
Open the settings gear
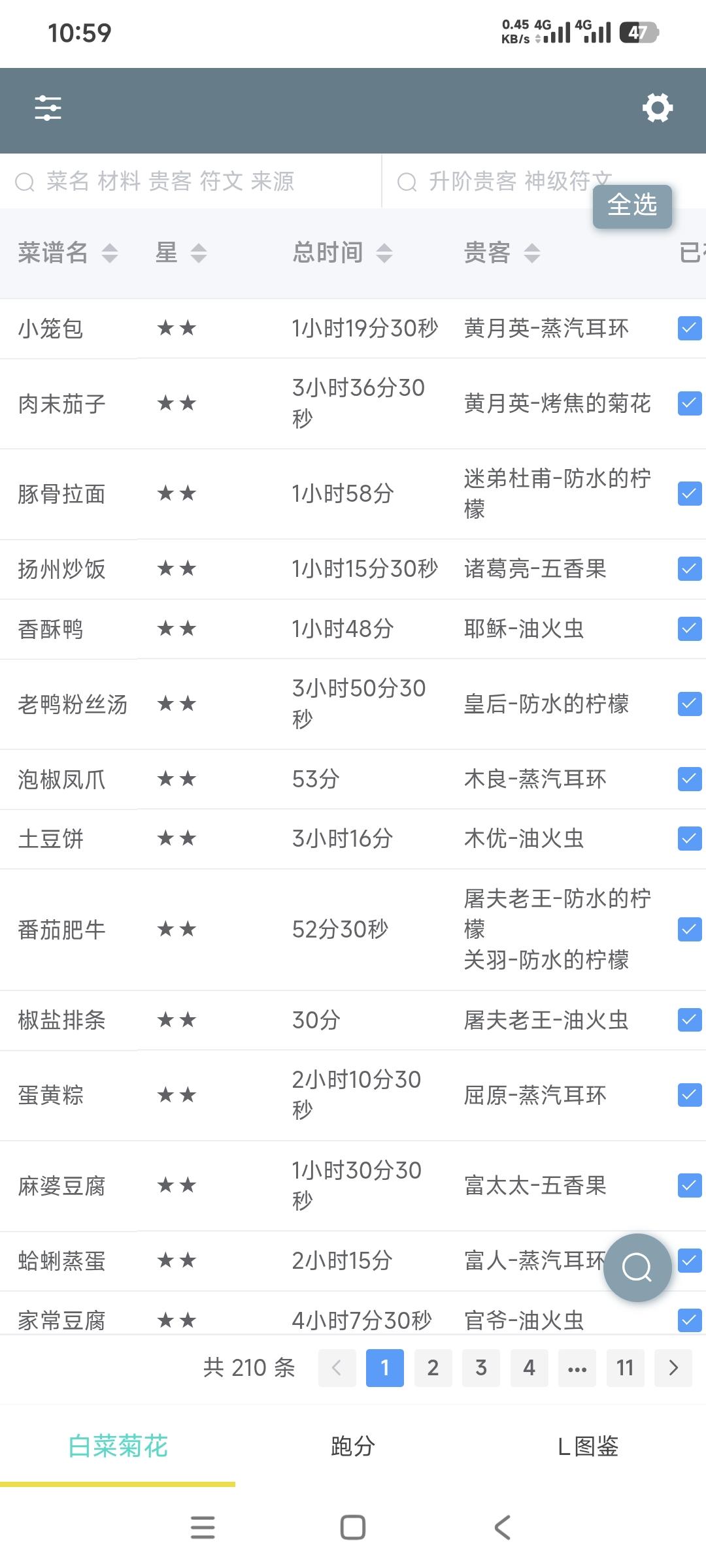[x=658, y=108]
